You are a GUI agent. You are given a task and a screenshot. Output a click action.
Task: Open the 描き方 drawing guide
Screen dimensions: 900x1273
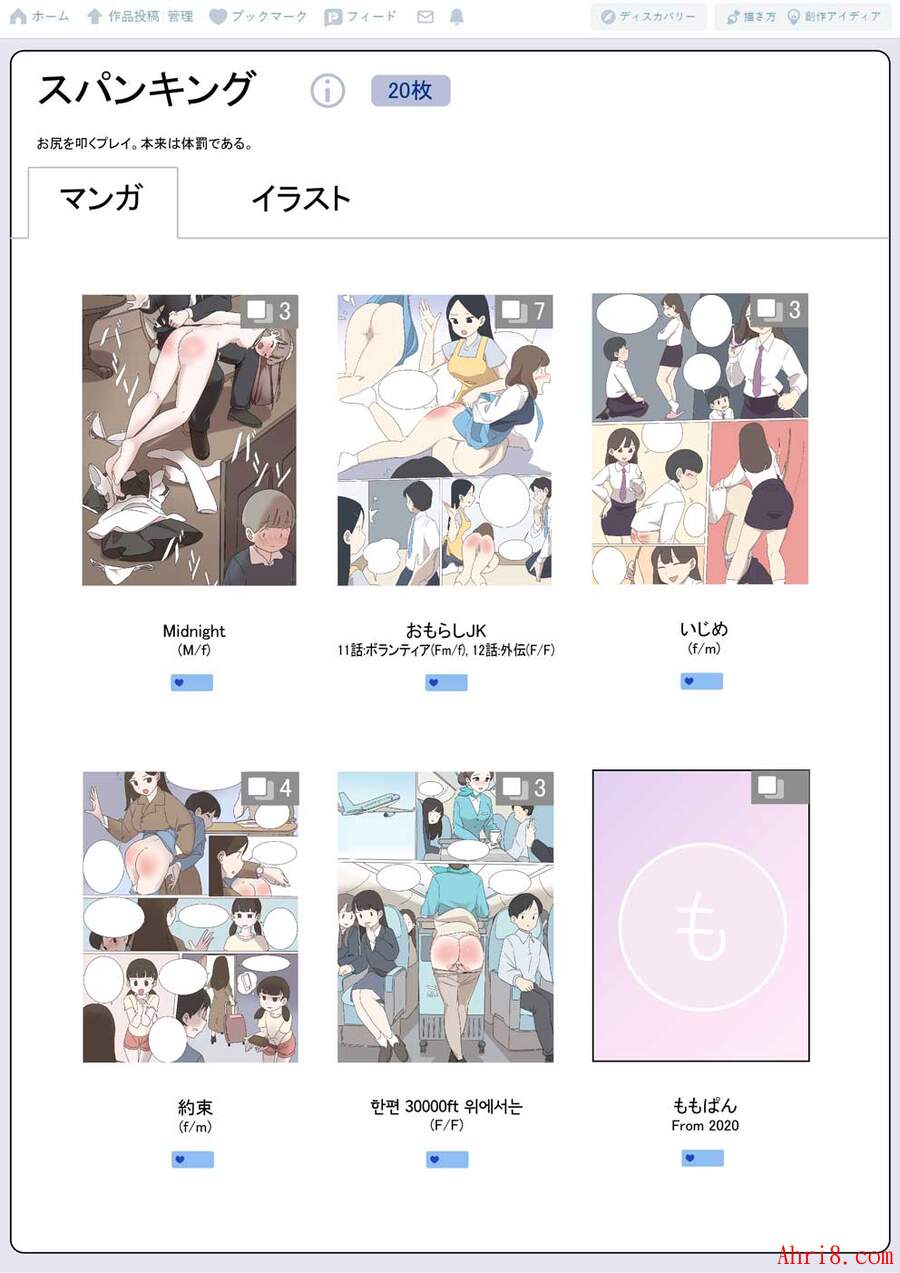click(x=750, y=16)
